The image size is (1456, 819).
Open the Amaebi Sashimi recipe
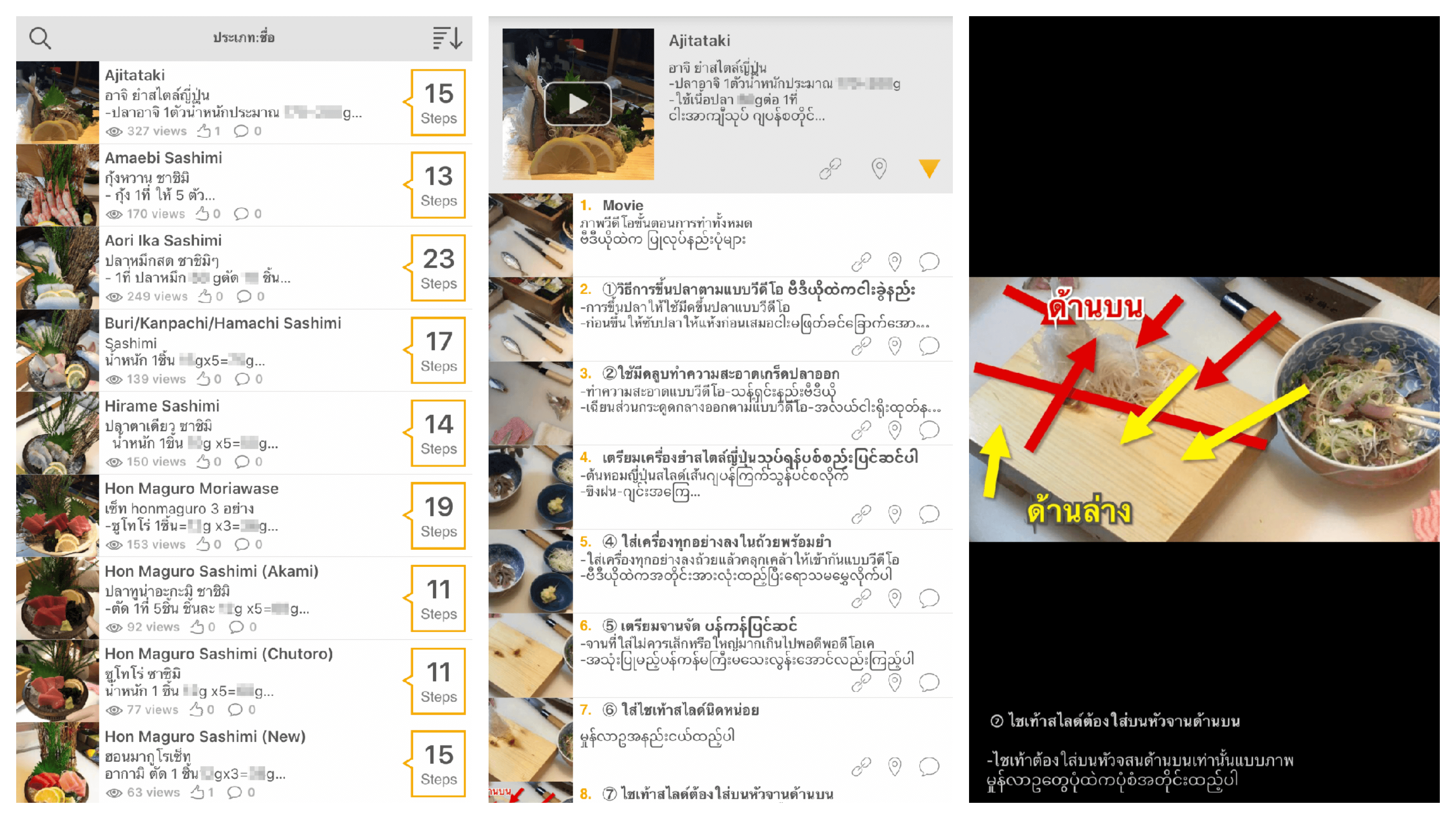243,185
